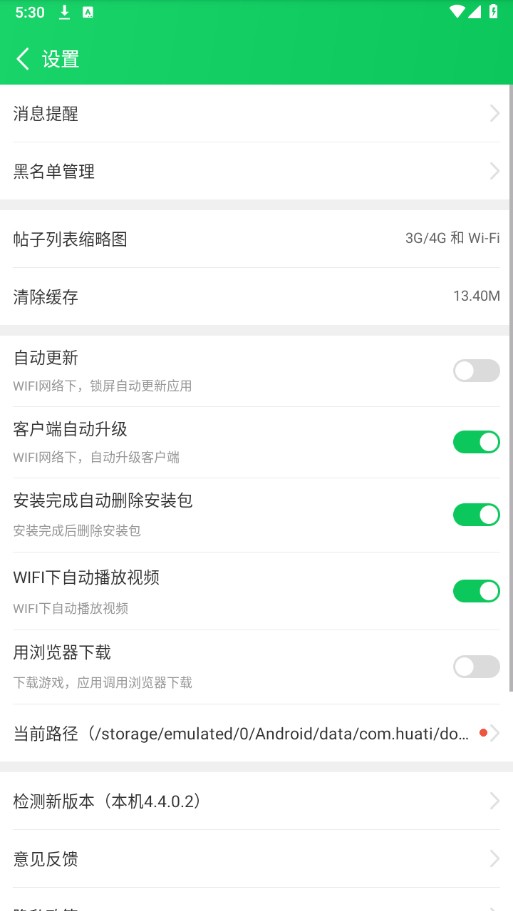513x911 pixels.
Task: Enable the 自动更新 switch
Action: (476, 370)
